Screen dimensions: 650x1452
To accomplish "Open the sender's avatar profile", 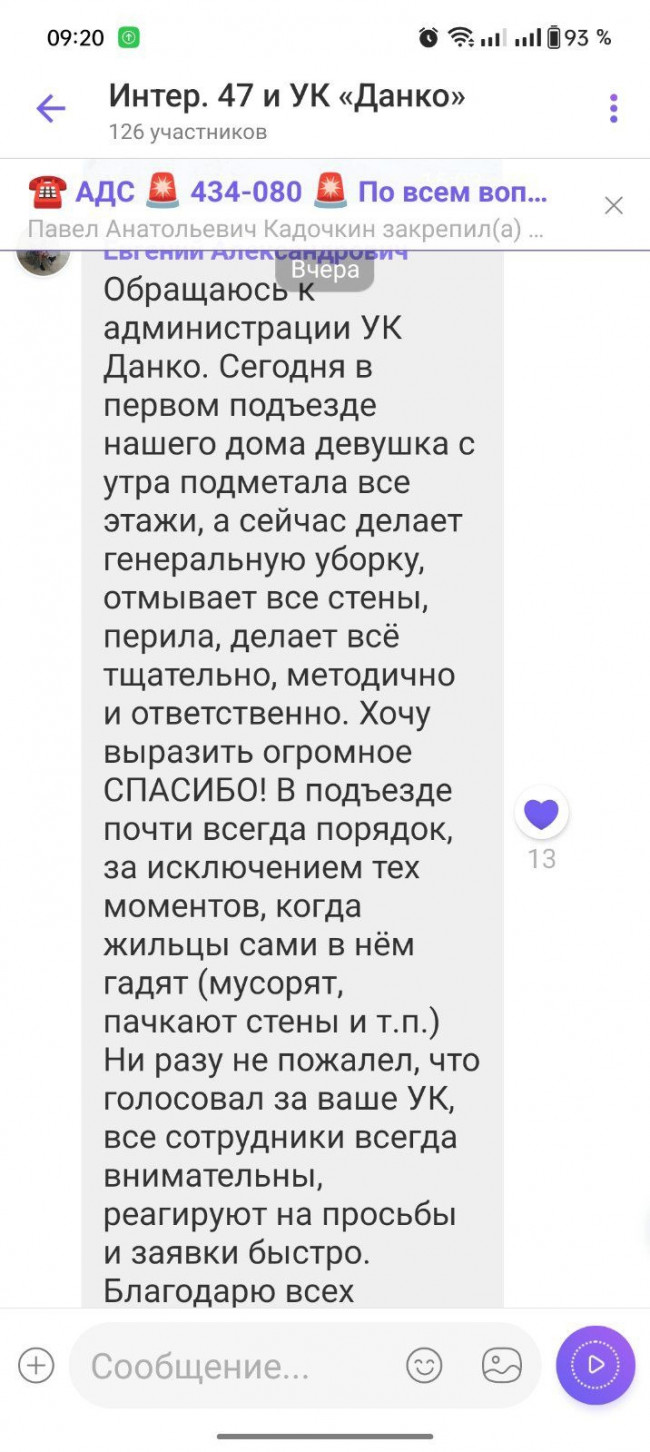I will [x=43, y=254].
